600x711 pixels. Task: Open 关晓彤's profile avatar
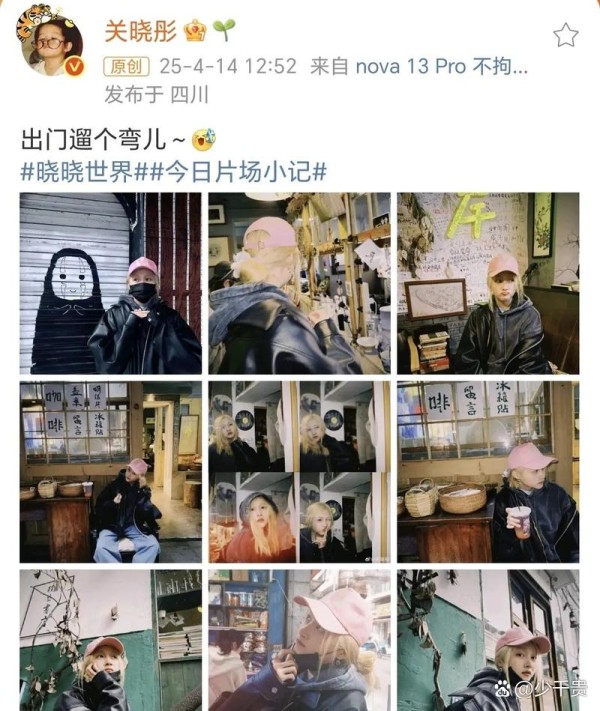[x=49, y=44]
